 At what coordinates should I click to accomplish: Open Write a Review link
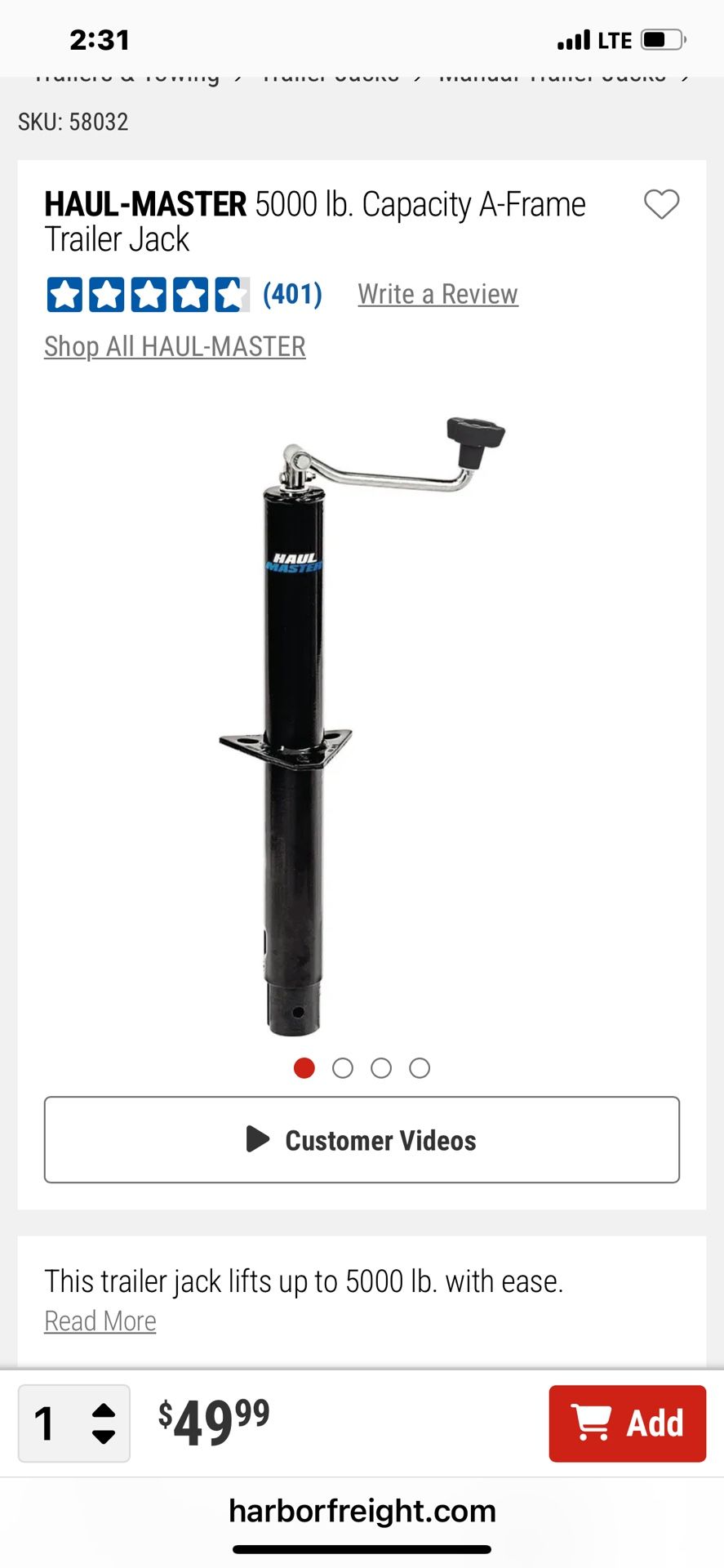(438, 294)
